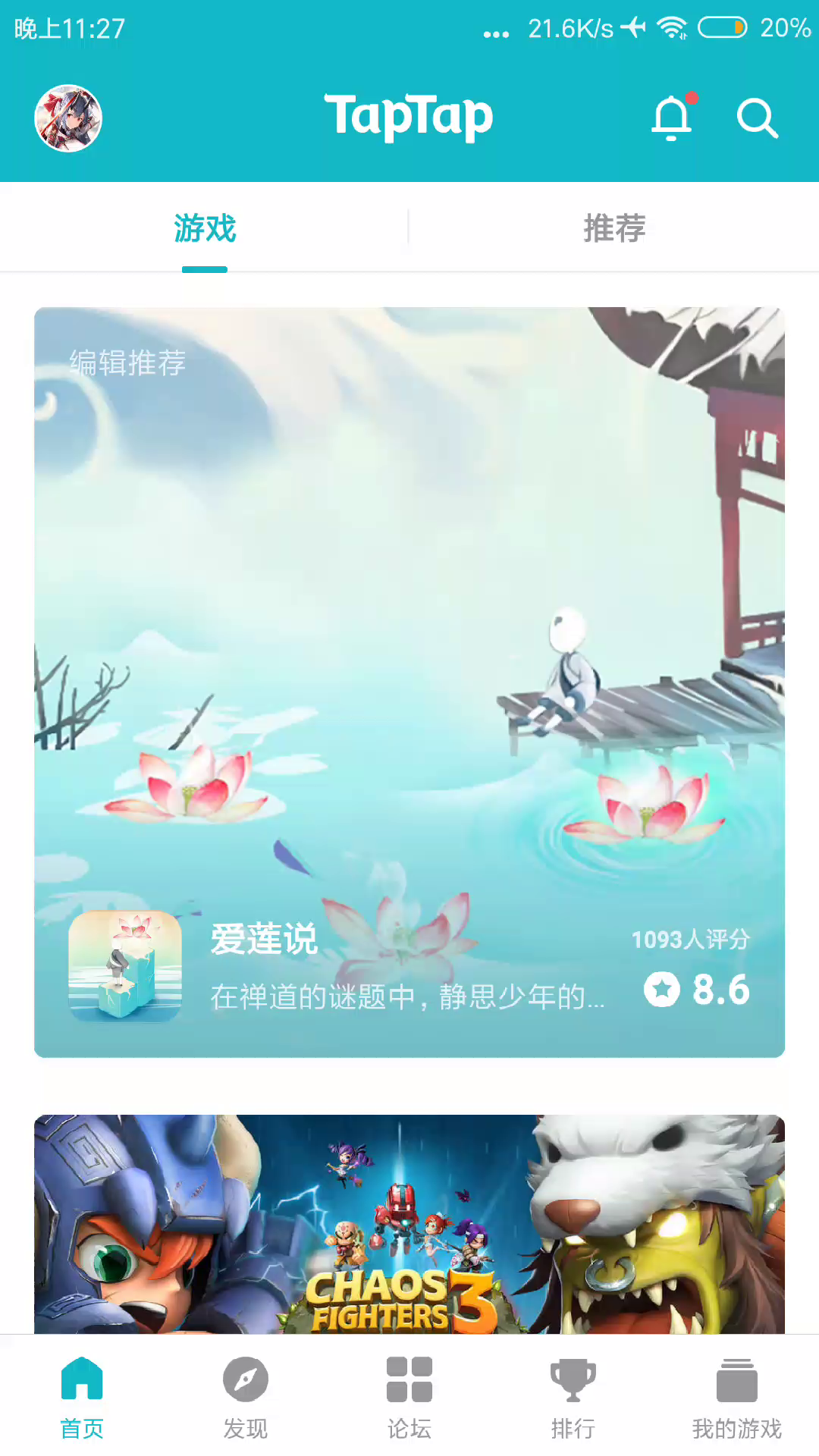819x1456 pixels.
Task: Open the 发现 discover tab
Action: tap(246, 1397)
